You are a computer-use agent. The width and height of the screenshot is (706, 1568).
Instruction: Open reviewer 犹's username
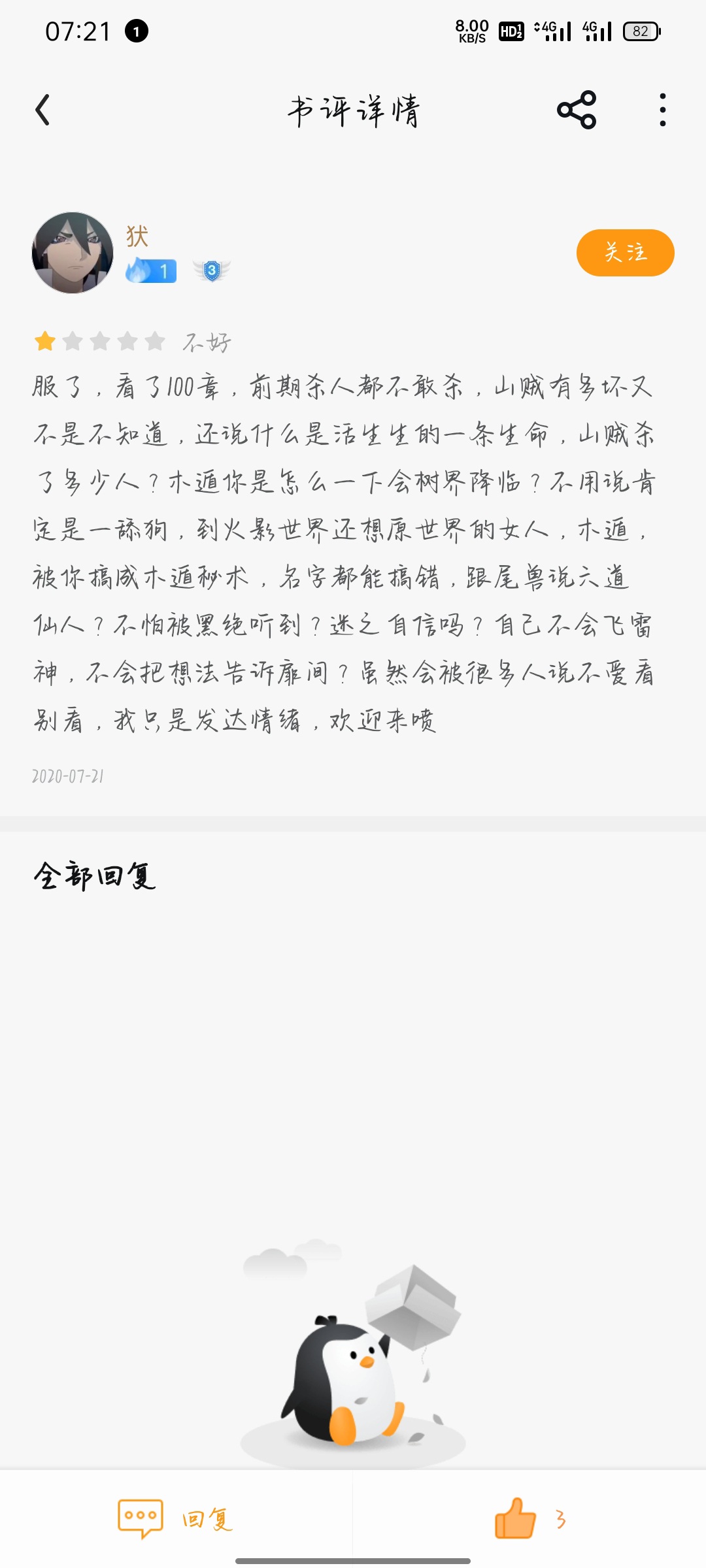(x=137, y=236)
